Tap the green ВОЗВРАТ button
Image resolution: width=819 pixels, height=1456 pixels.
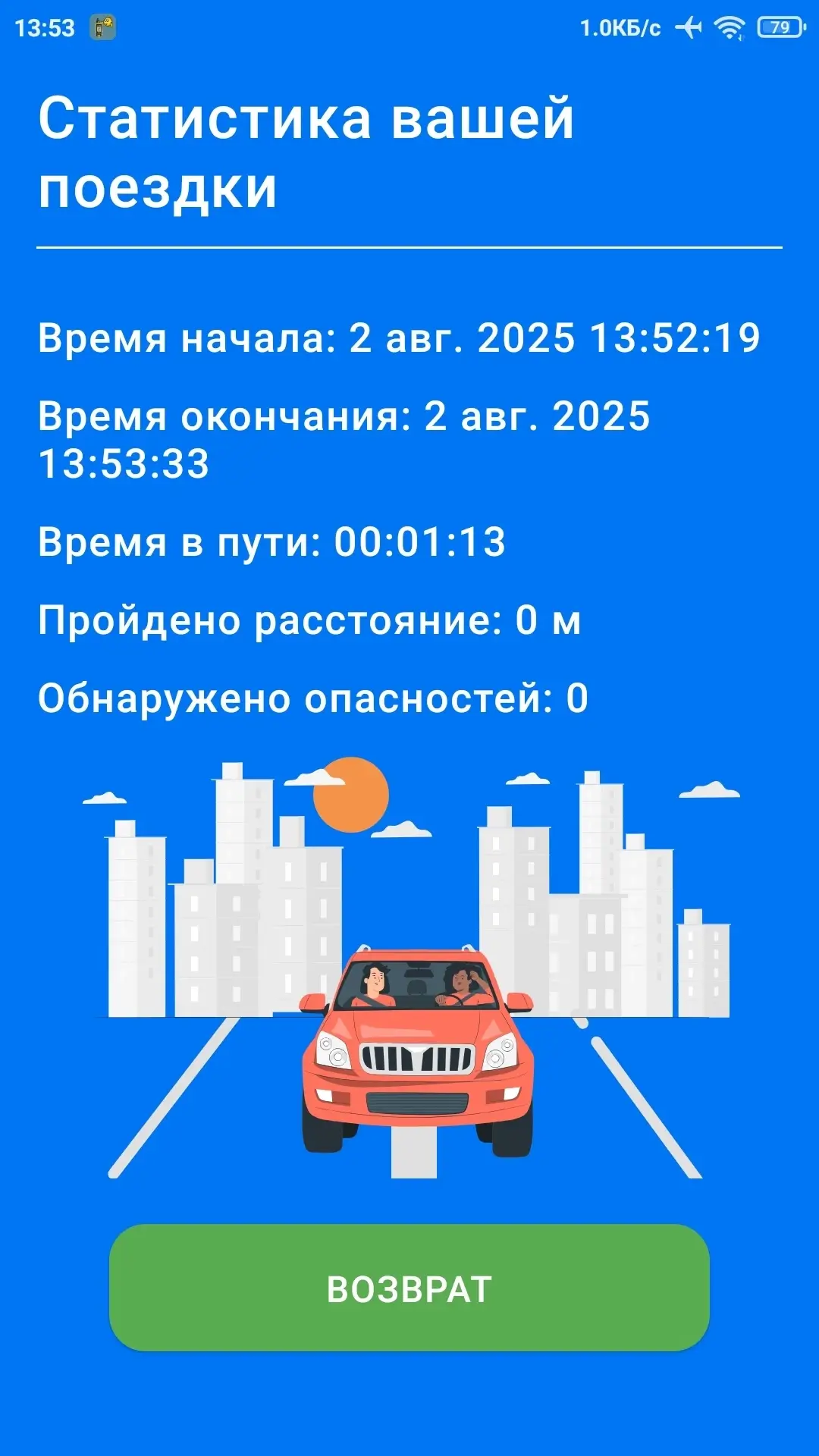[x=409, y=1288]
